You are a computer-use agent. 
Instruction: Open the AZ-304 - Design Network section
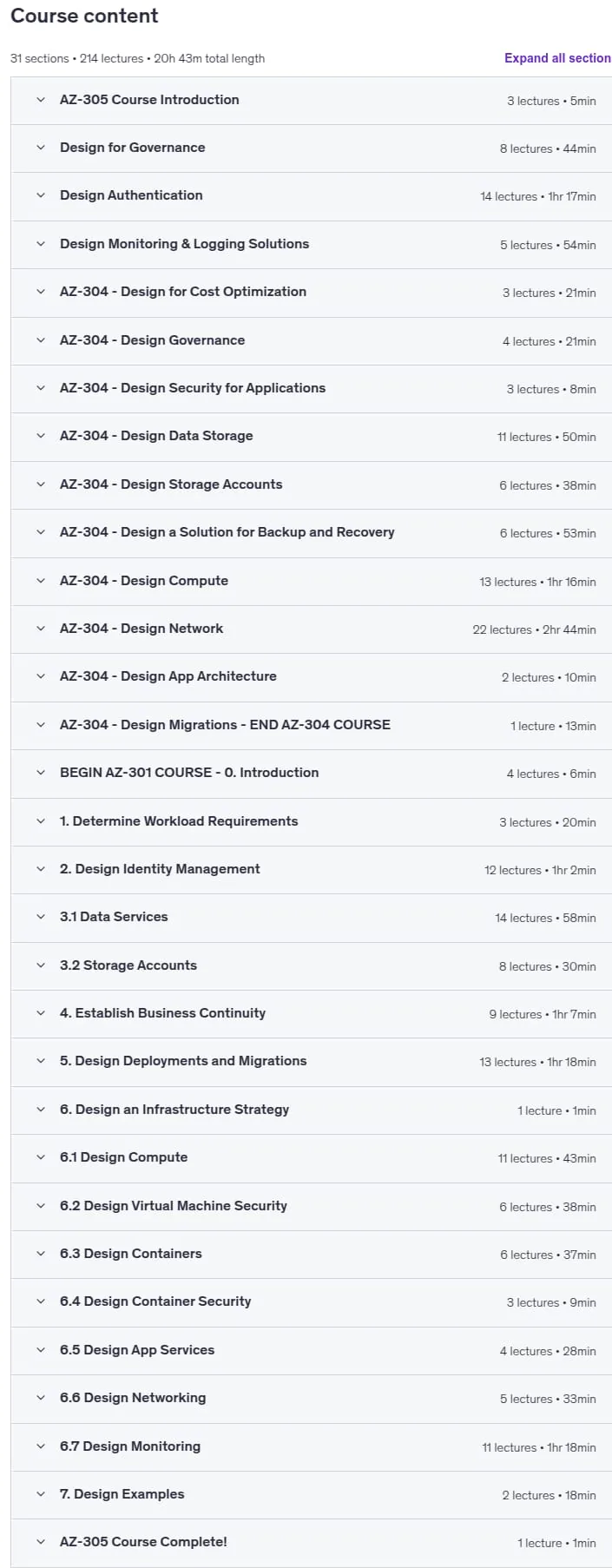point(311,629)
